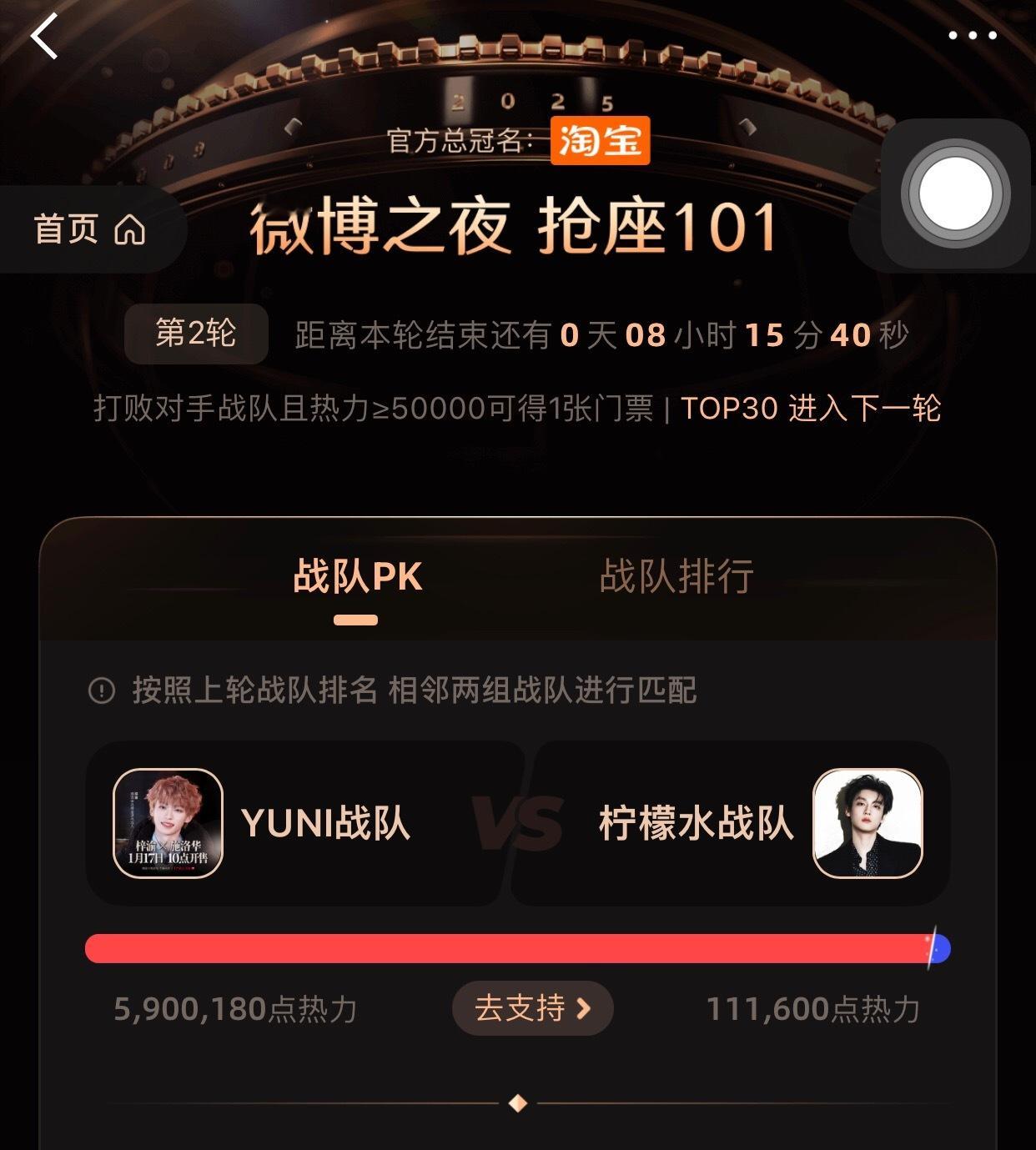Expand the diamond divider below the PK section

pyautogui.click(x=518, y=1102)
